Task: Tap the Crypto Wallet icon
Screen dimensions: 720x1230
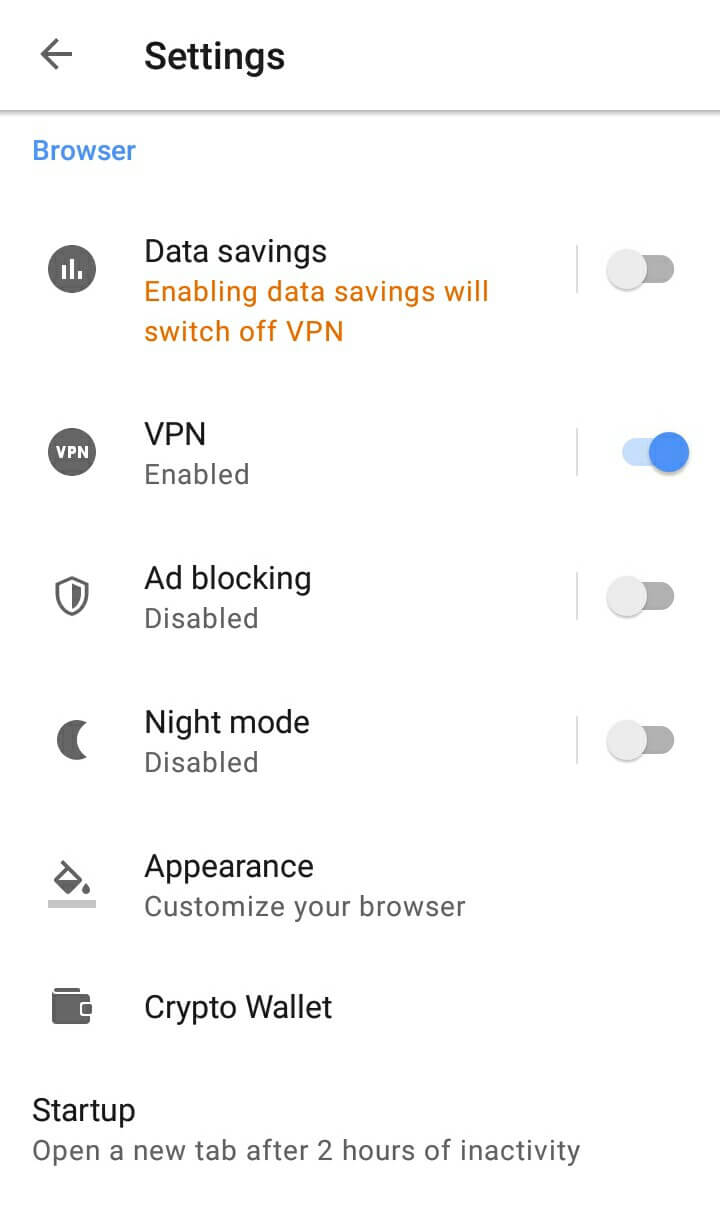Action: pyautogui.click(x=71, y=1007)
